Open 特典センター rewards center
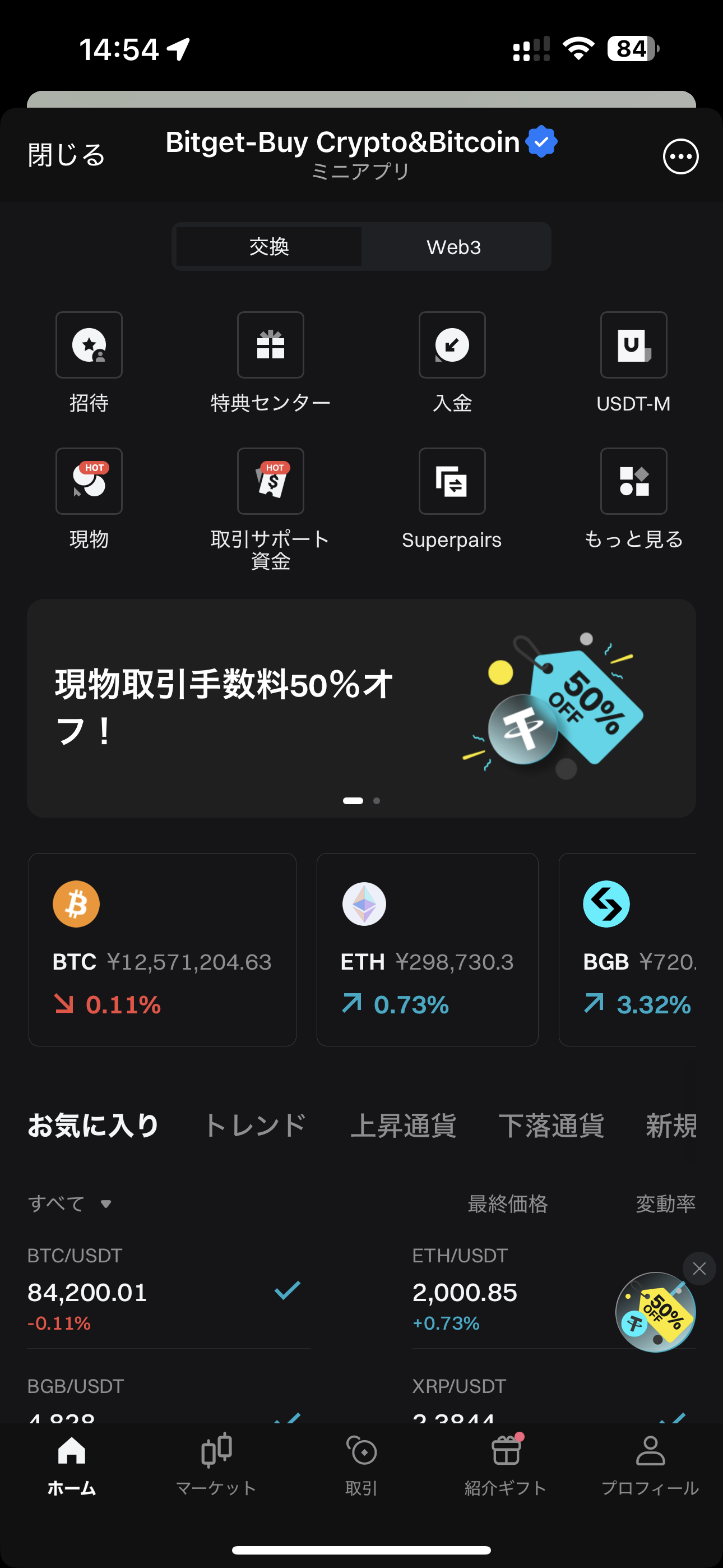 [270, 346]
